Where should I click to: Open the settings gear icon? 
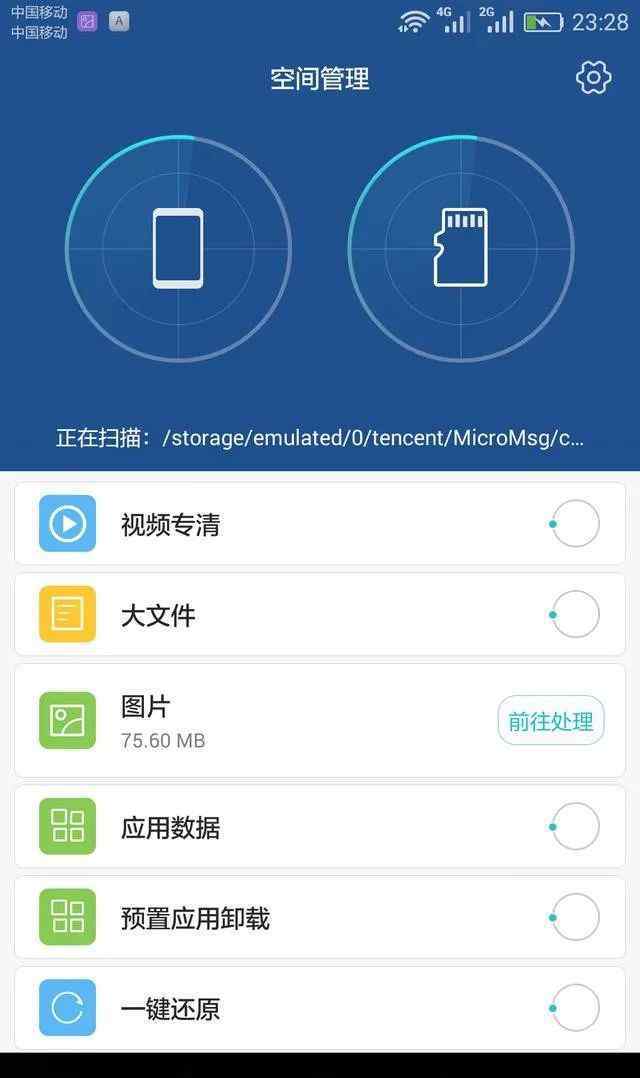tap(593, 78)
